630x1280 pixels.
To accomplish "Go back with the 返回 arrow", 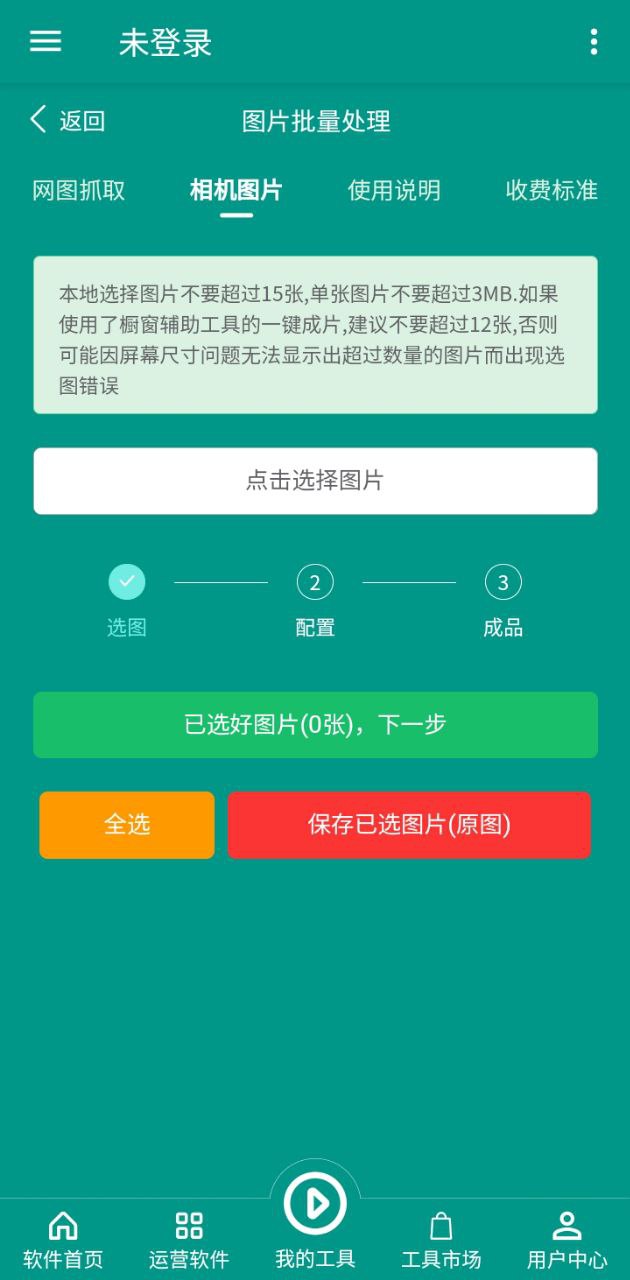I will tap(67, 121).
